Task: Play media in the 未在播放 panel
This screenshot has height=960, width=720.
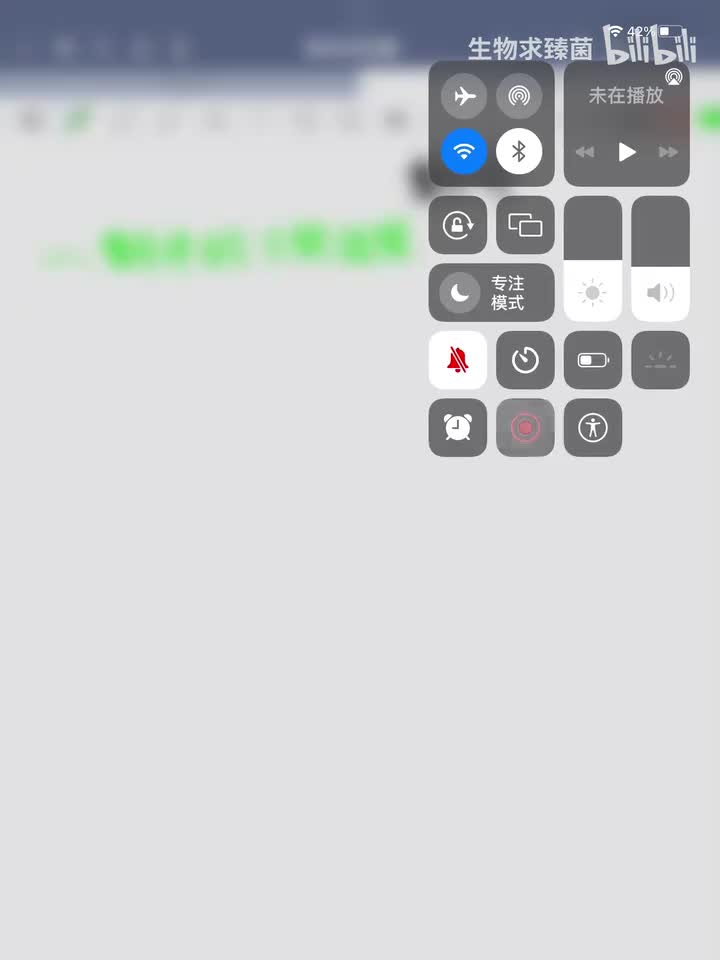Action: [627, 152]
